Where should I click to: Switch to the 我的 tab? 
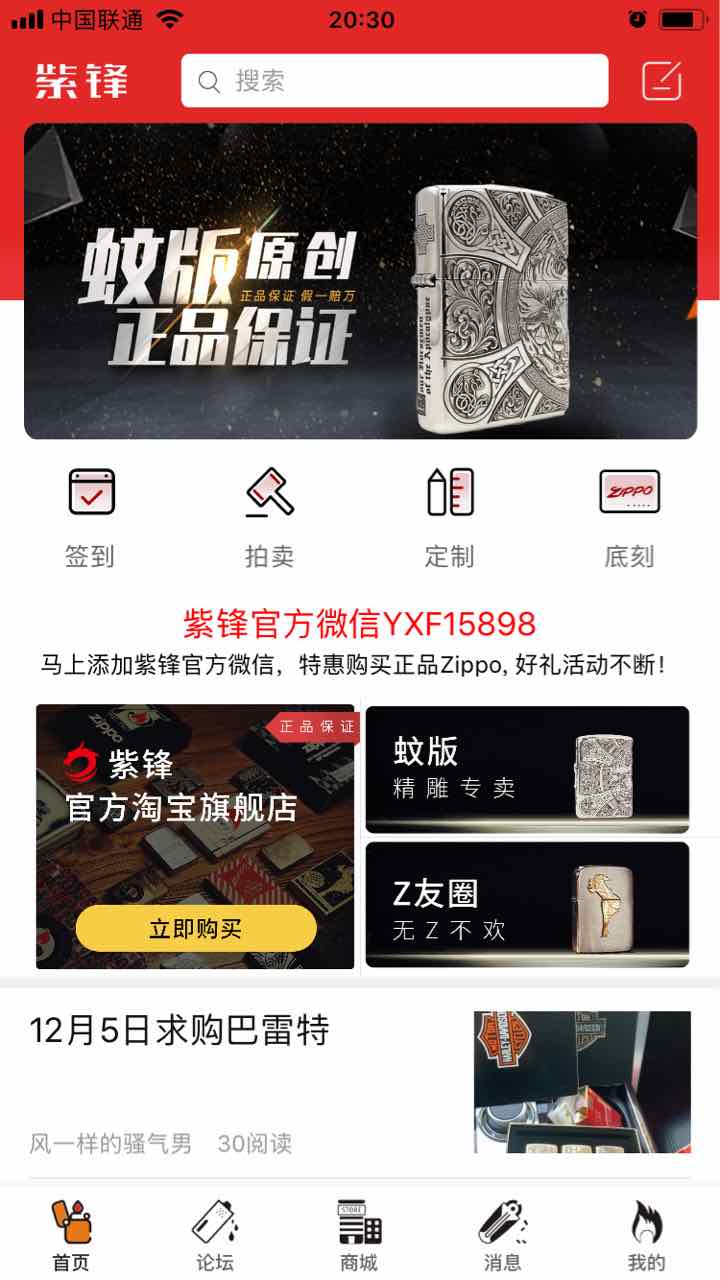(647, 1235)
